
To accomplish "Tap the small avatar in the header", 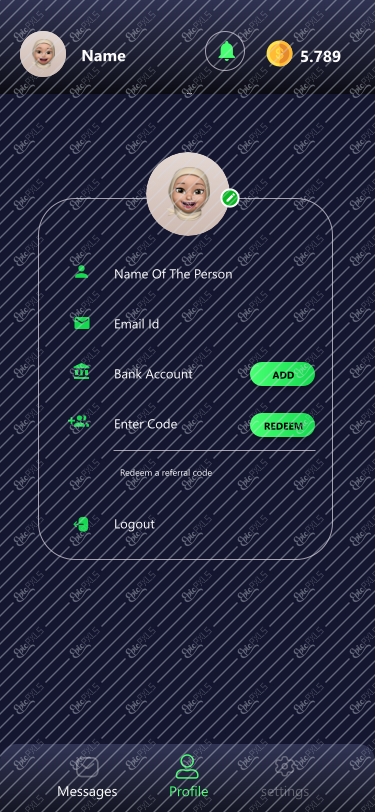I will pyautogui.click(x=43, y=54).
